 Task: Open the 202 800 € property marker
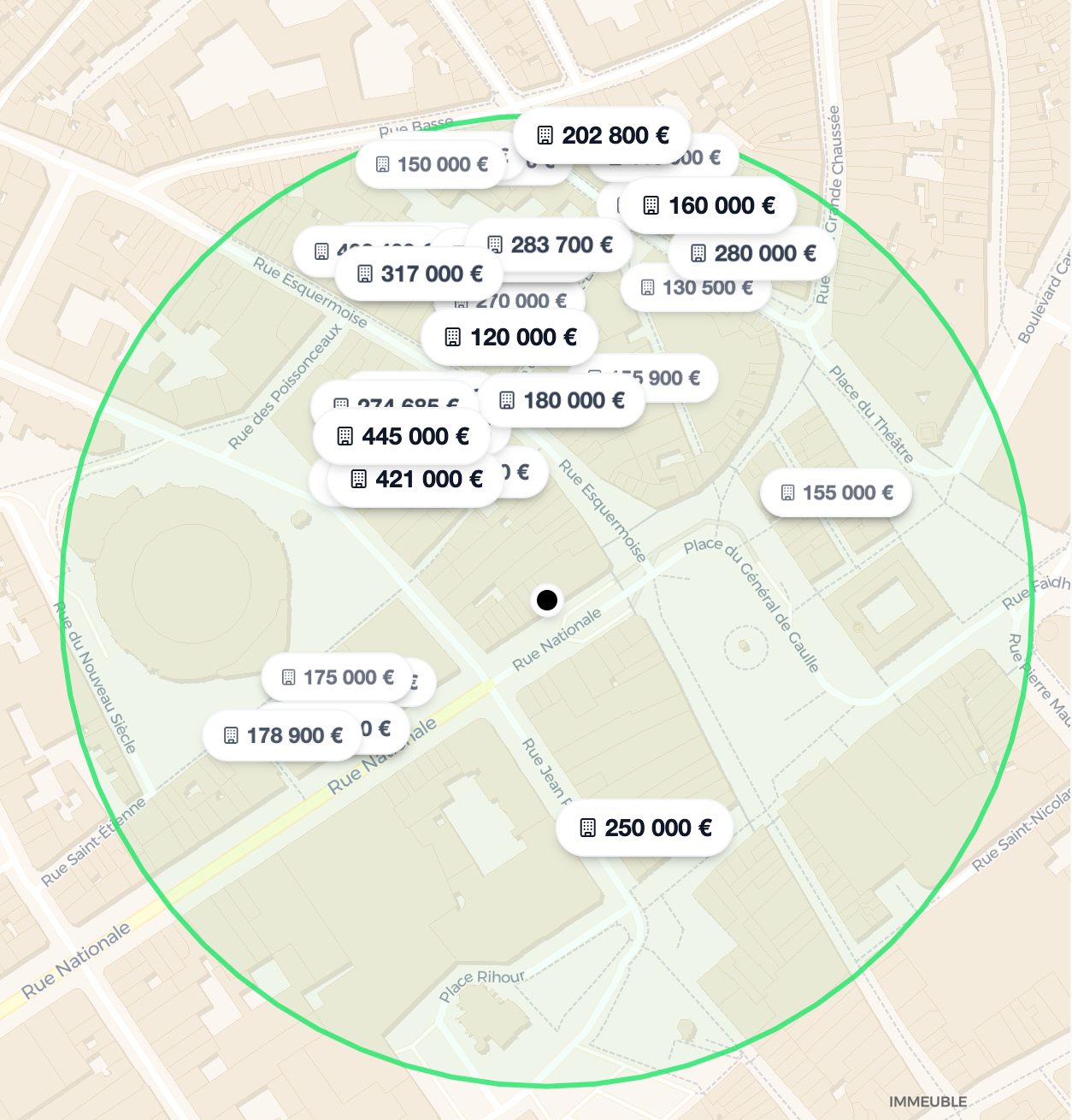click(603, 135)
